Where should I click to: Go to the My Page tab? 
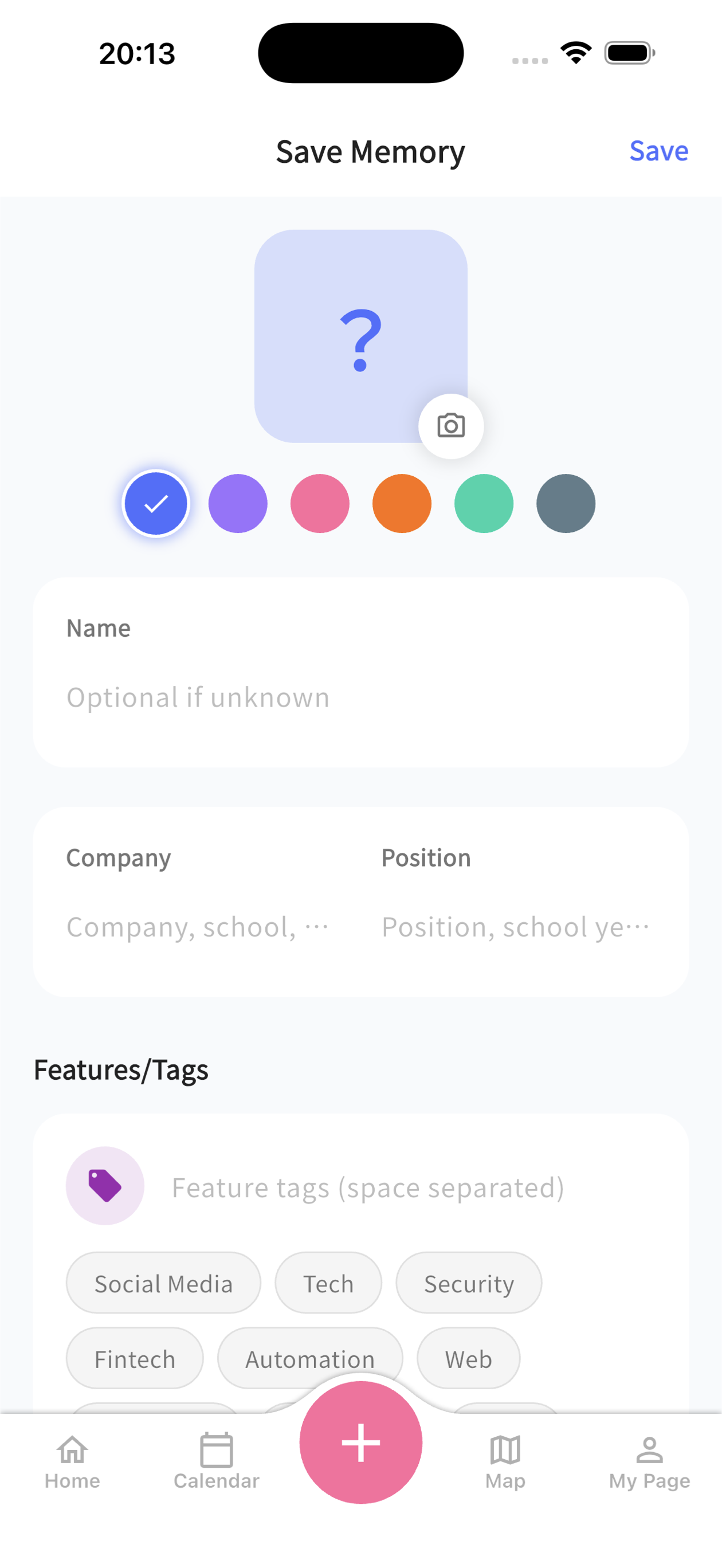[x=649, y=1461]
